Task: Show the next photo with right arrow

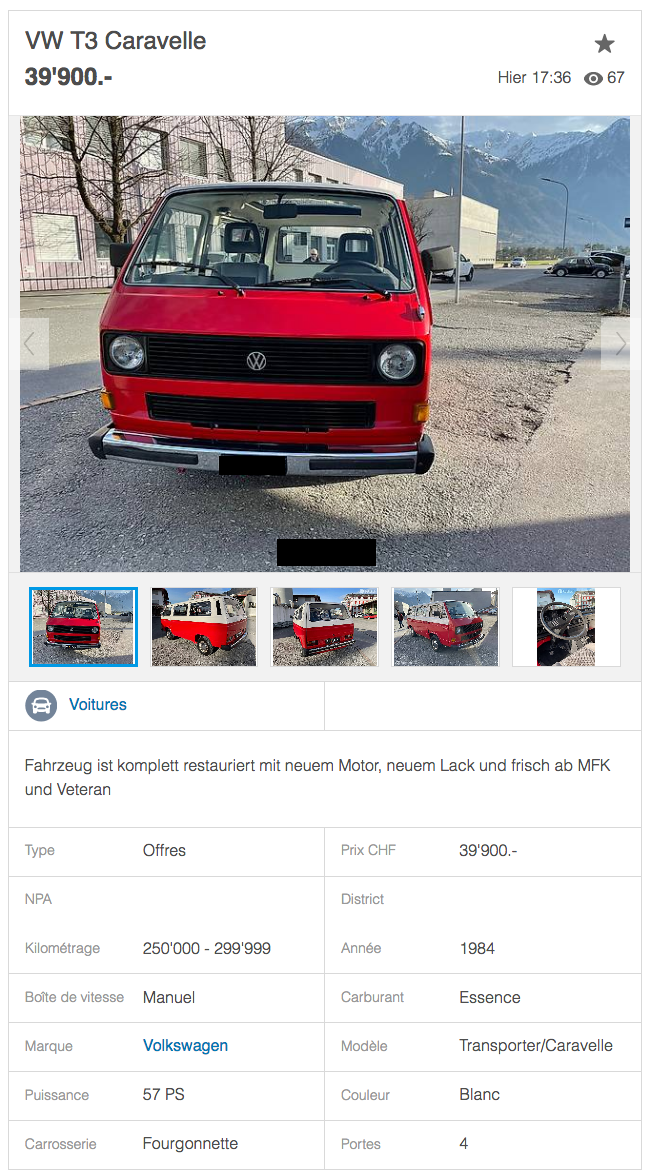Action: point(619,345)
